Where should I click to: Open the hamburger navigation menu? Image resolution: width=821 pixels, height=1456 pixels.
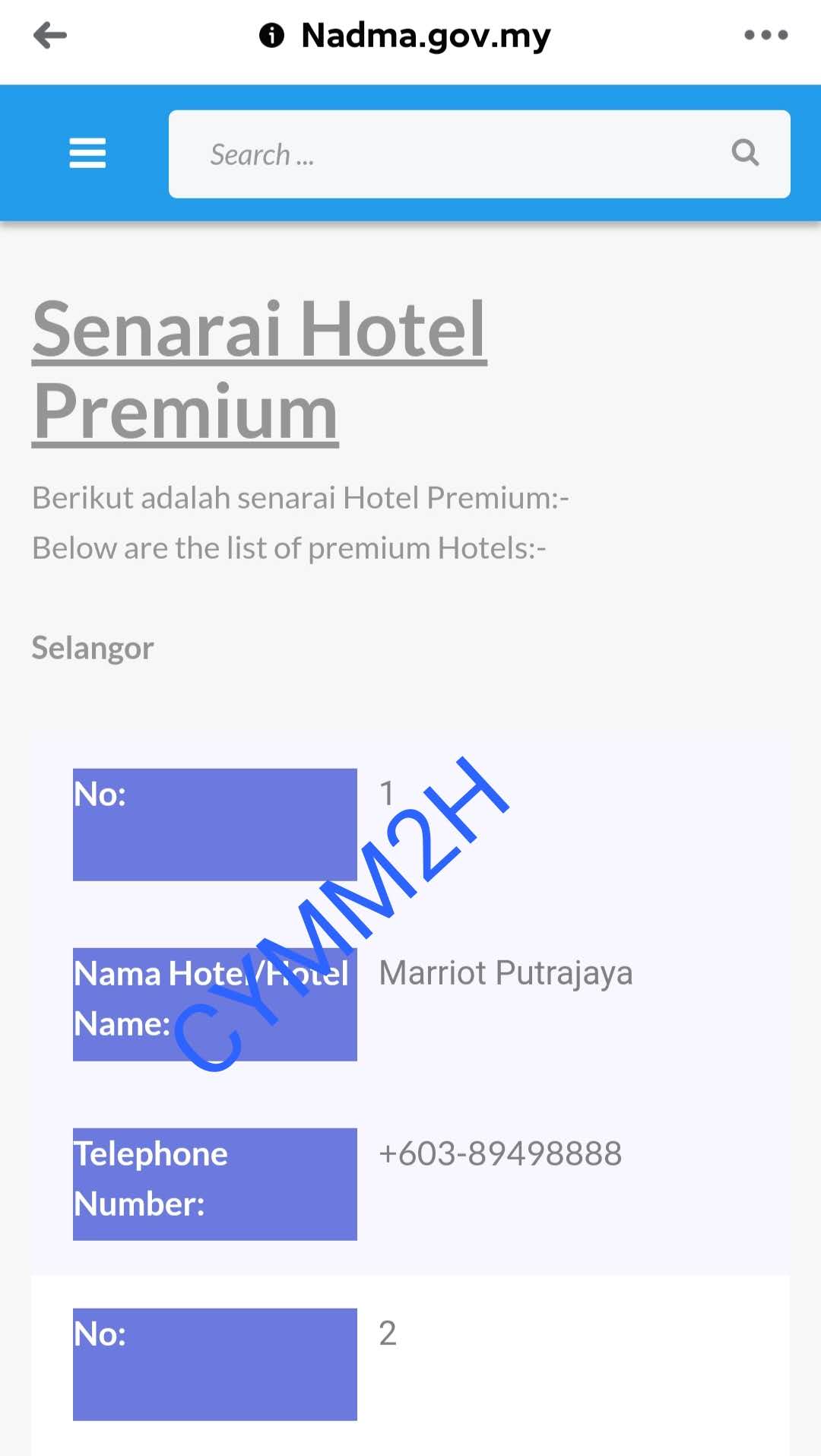click(x=87, y=153)
